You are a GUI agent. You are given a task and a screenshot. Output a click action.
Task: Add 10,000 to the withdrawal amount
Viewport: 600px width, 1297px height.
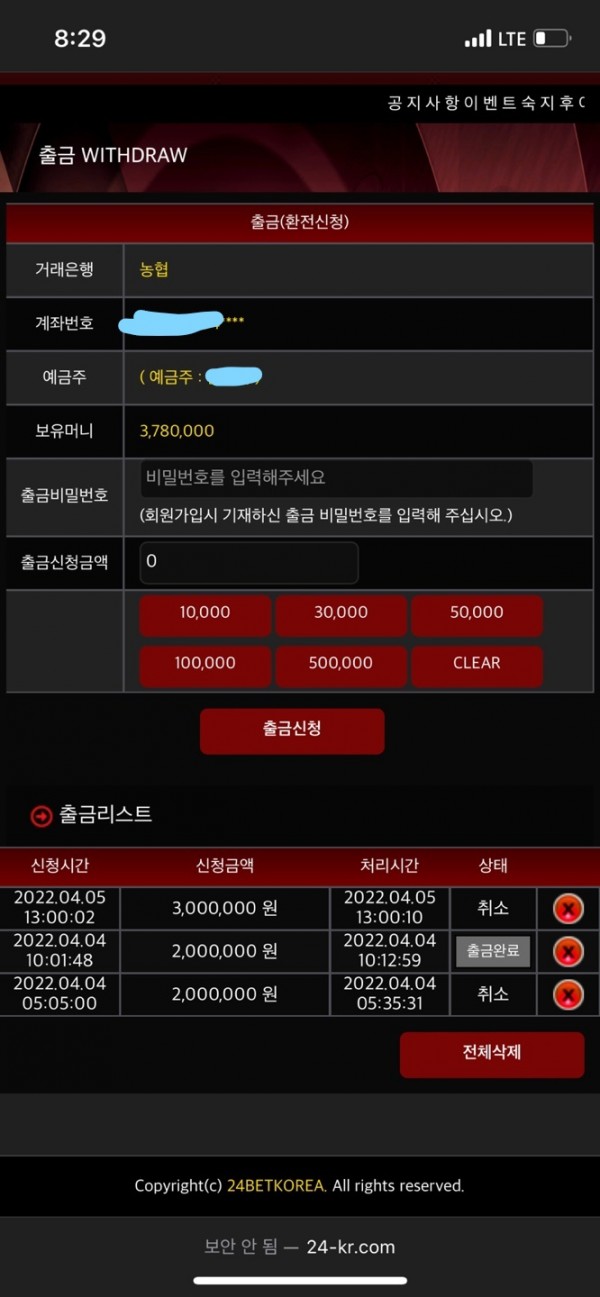(205, 614)
